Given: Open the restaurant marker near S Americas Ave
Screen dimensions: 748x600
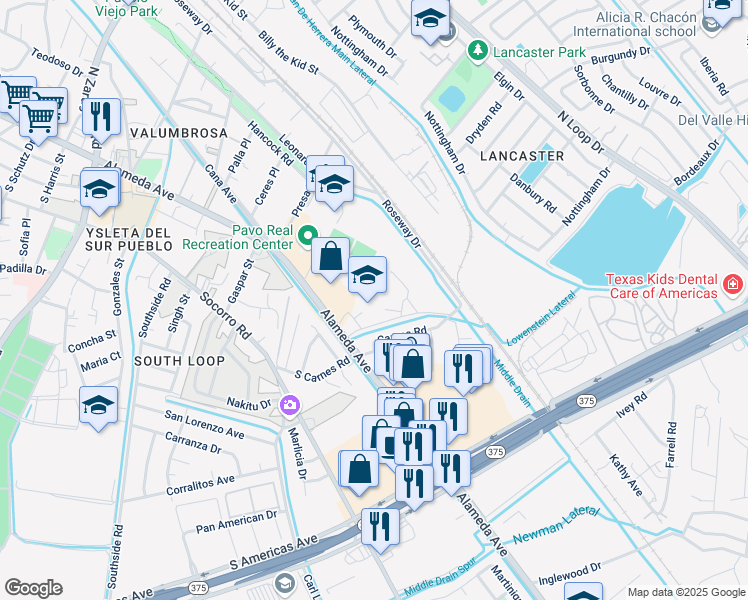Looking at the screenshot, I should coord(379,525).
